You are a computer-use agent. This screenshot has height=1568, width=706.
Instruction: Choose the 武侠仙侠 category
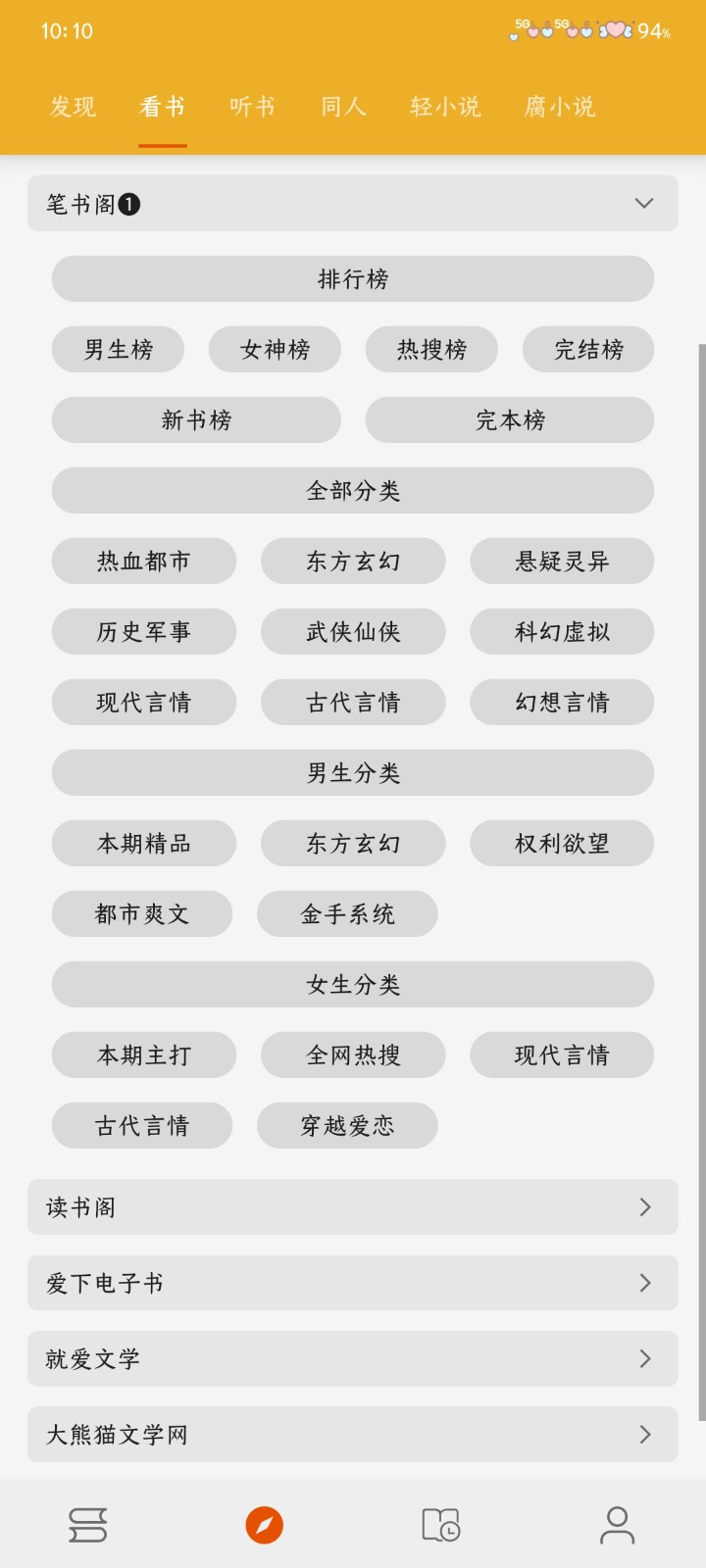tap(353, 632)
